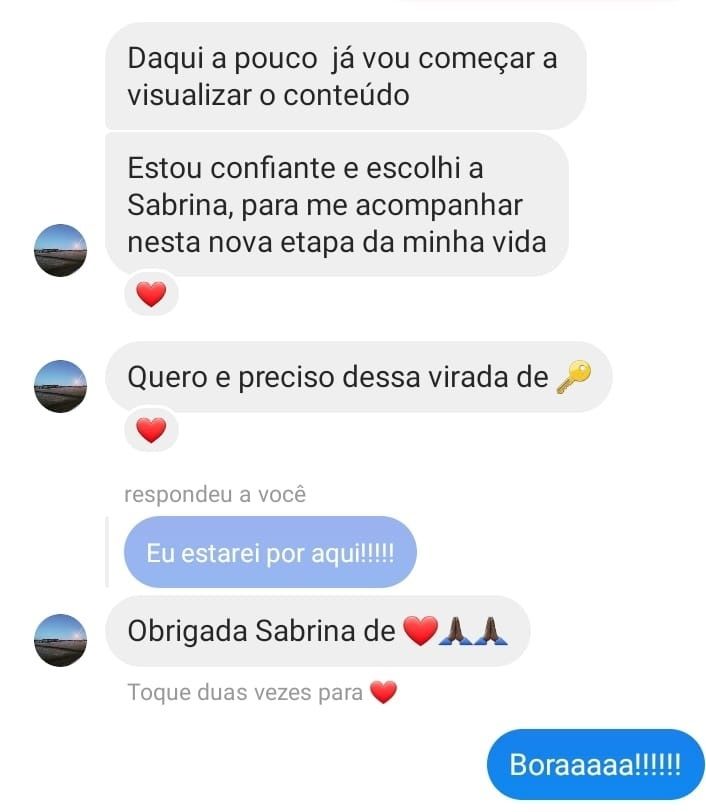
Task: Open the sender's avatar beside "Estou confiante" message
Action: click(61, 250)
